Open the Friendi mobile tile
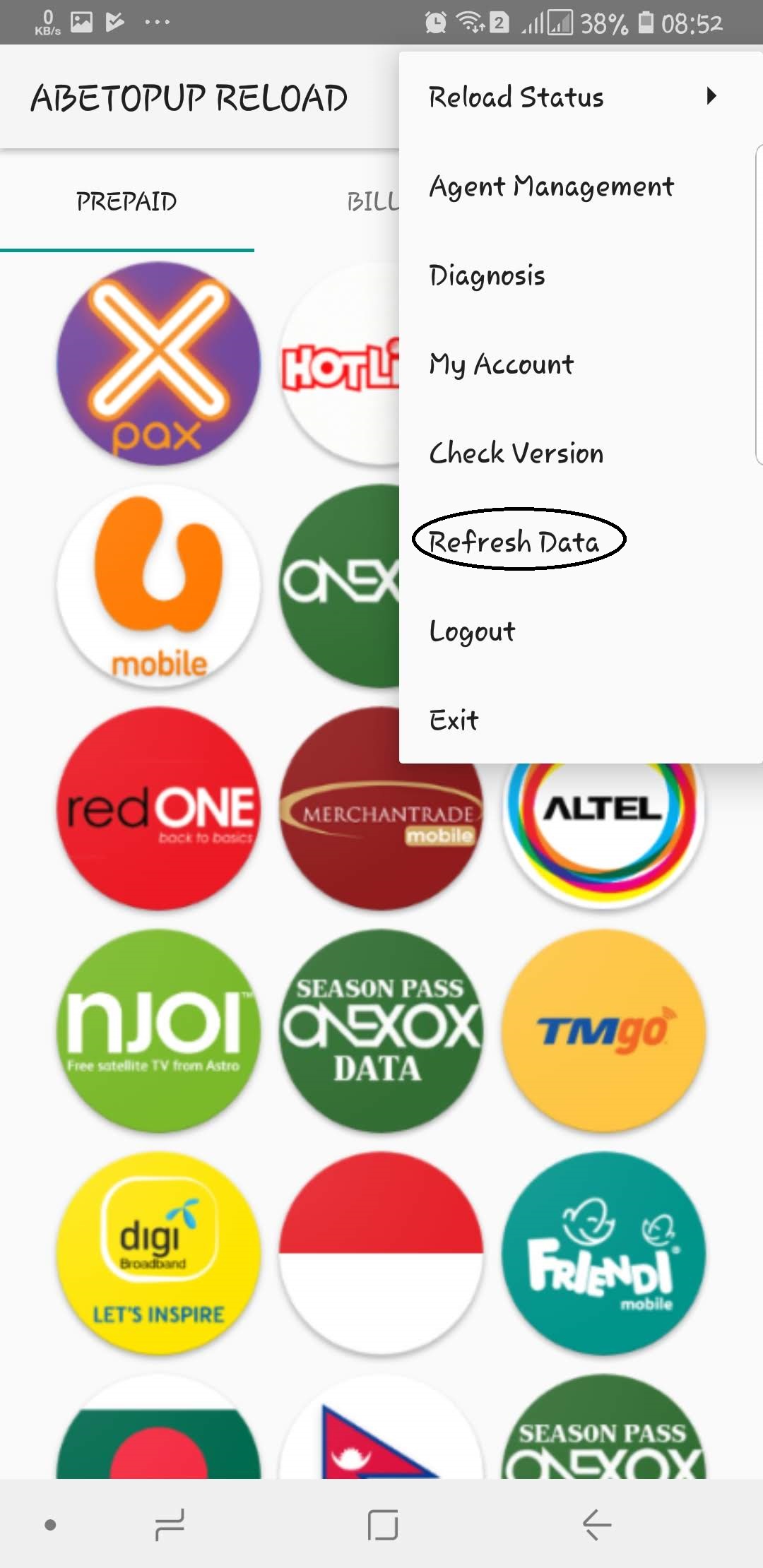Image resolution: width=763 pixels, height=1568 pixels. coord(603,1254)
